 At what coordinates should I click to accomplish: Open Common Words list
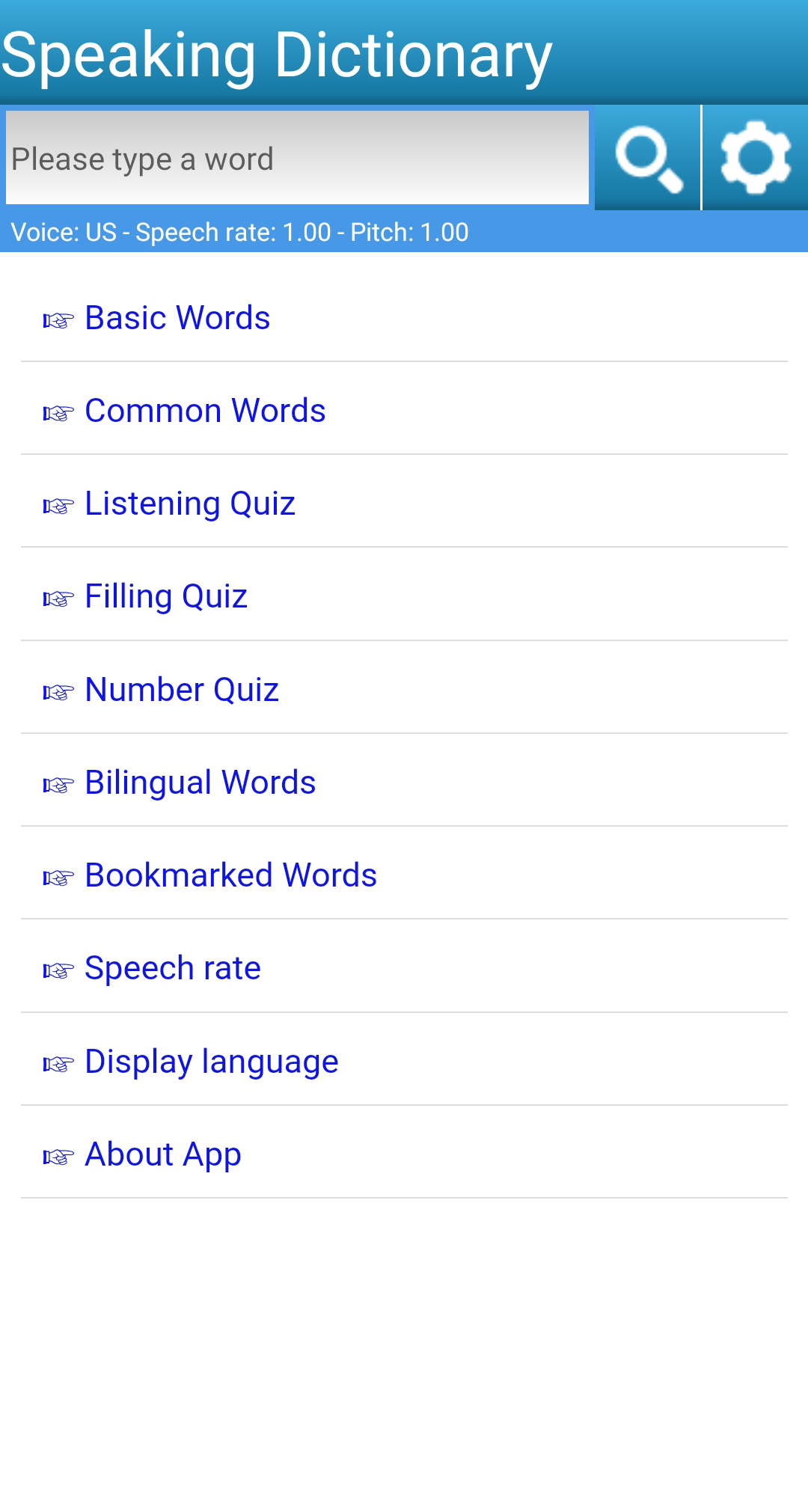coord(205,411)
